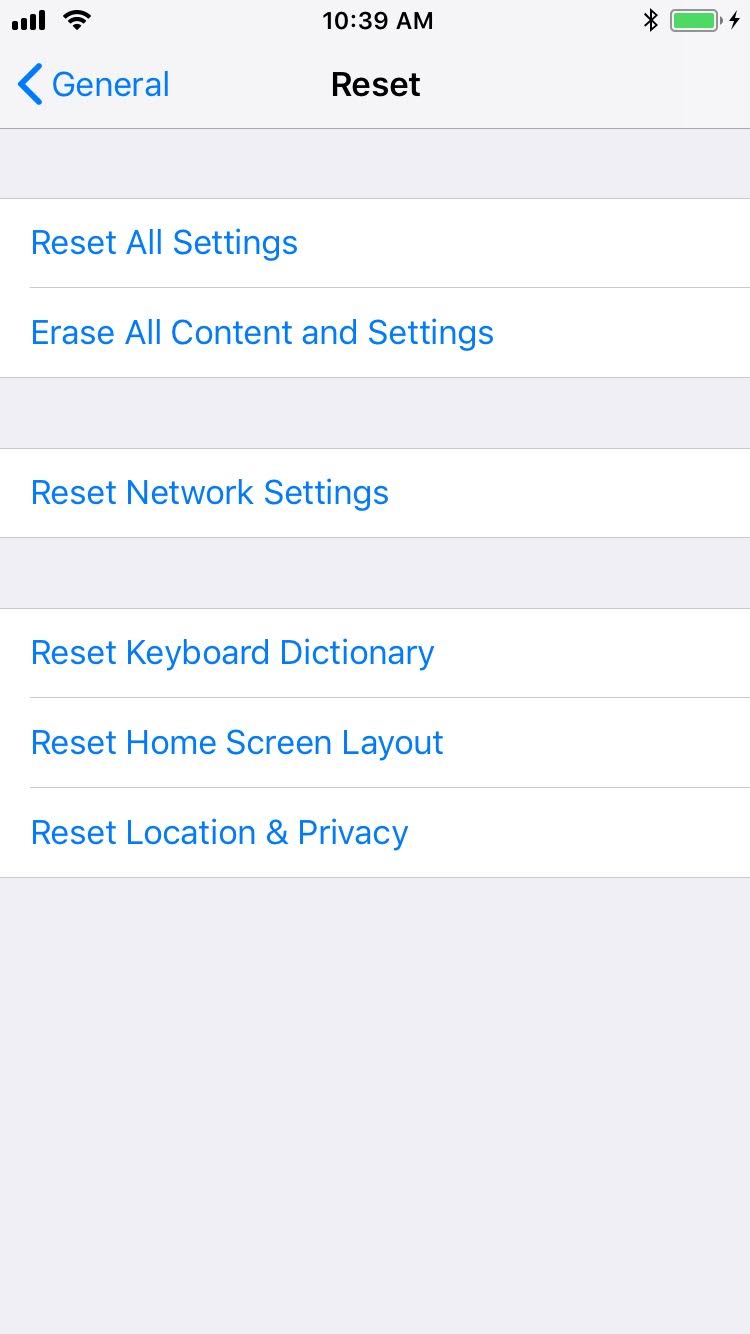
Task: Tap Reset Location & Privacy
Action: point(219,832)
